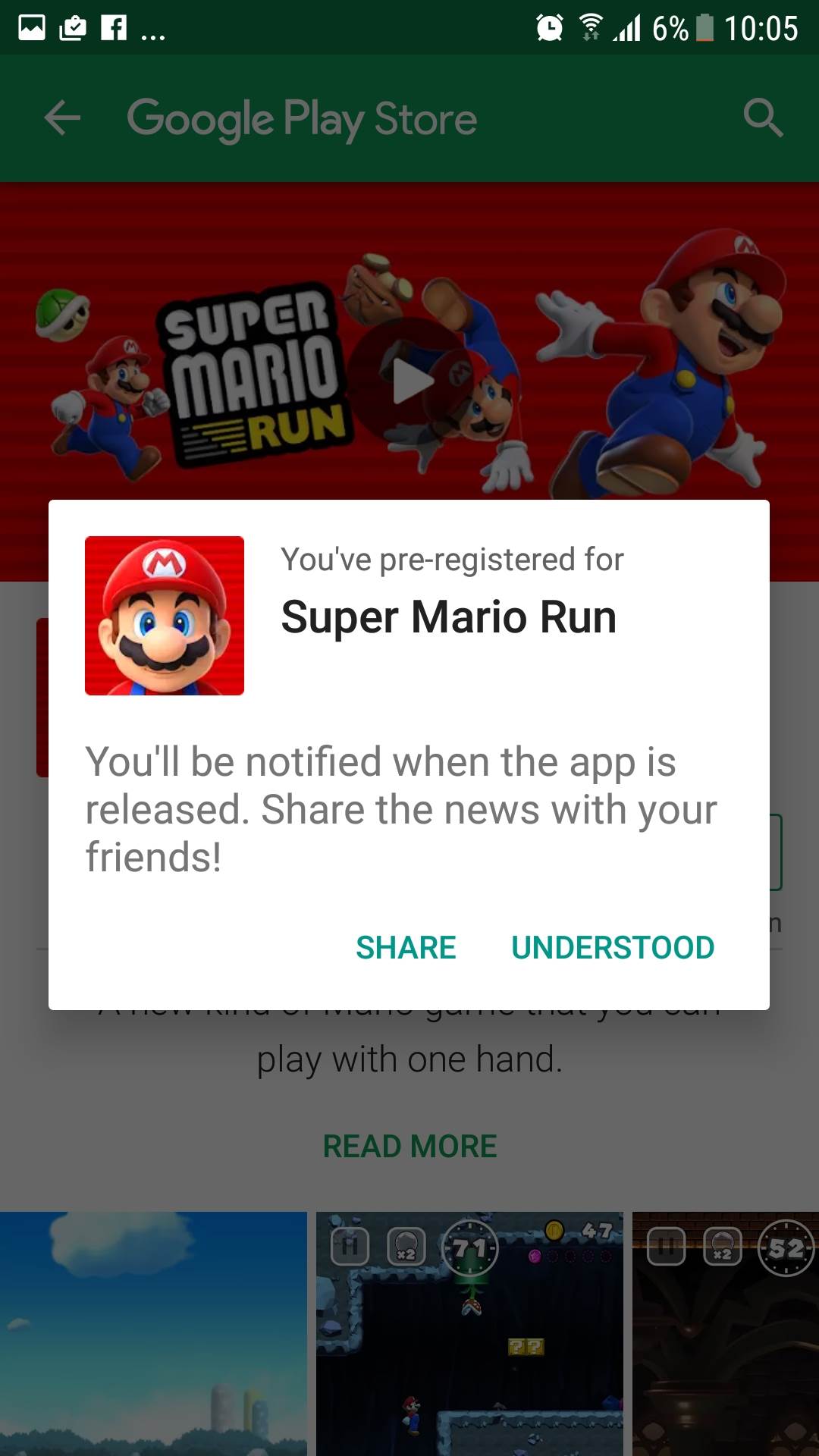Dismiss the dialog with UNDERSTOOD

tap(613, 947)
